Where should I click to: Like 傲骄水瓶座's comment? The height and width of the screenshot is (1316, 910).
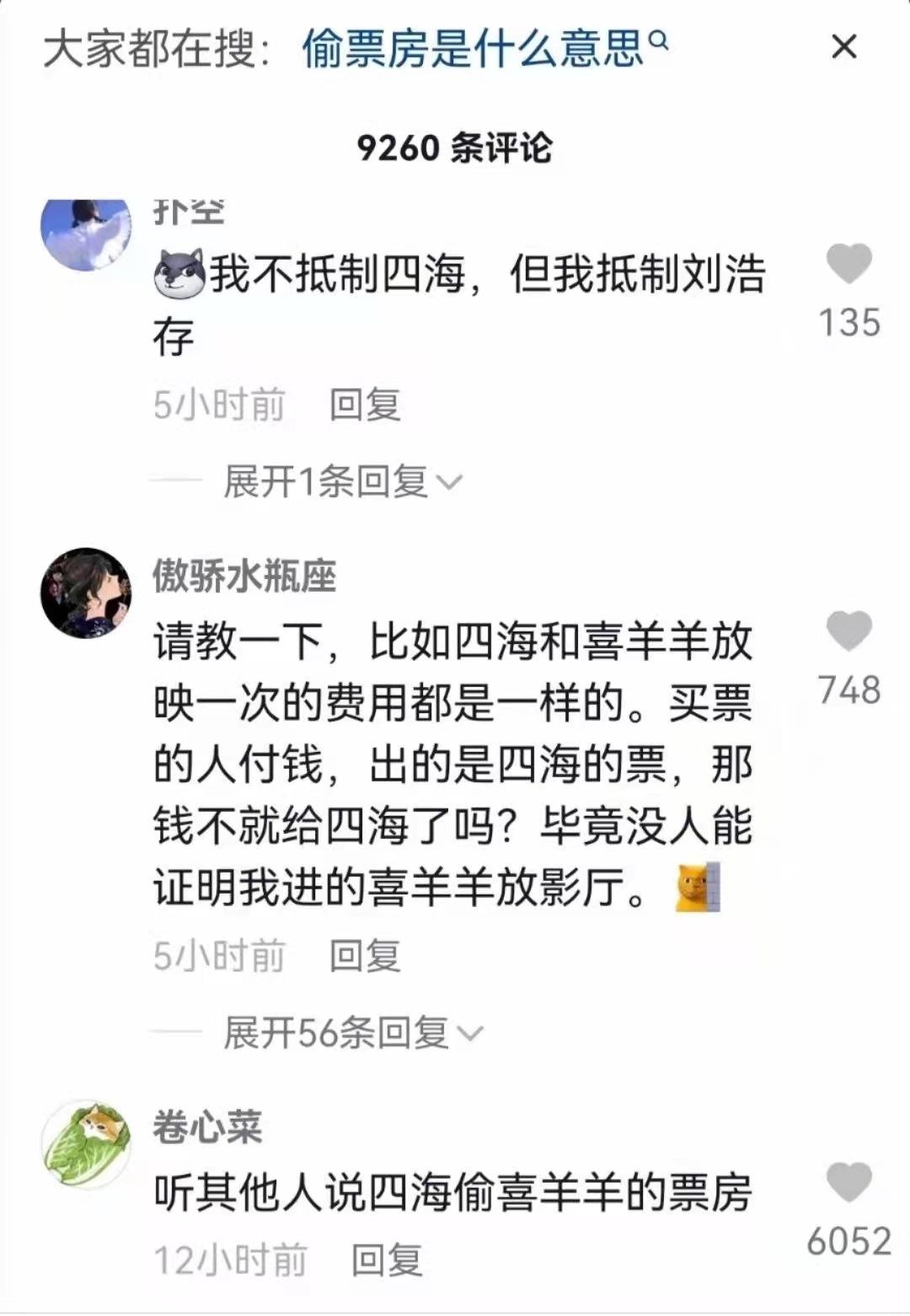coord(848,632)
